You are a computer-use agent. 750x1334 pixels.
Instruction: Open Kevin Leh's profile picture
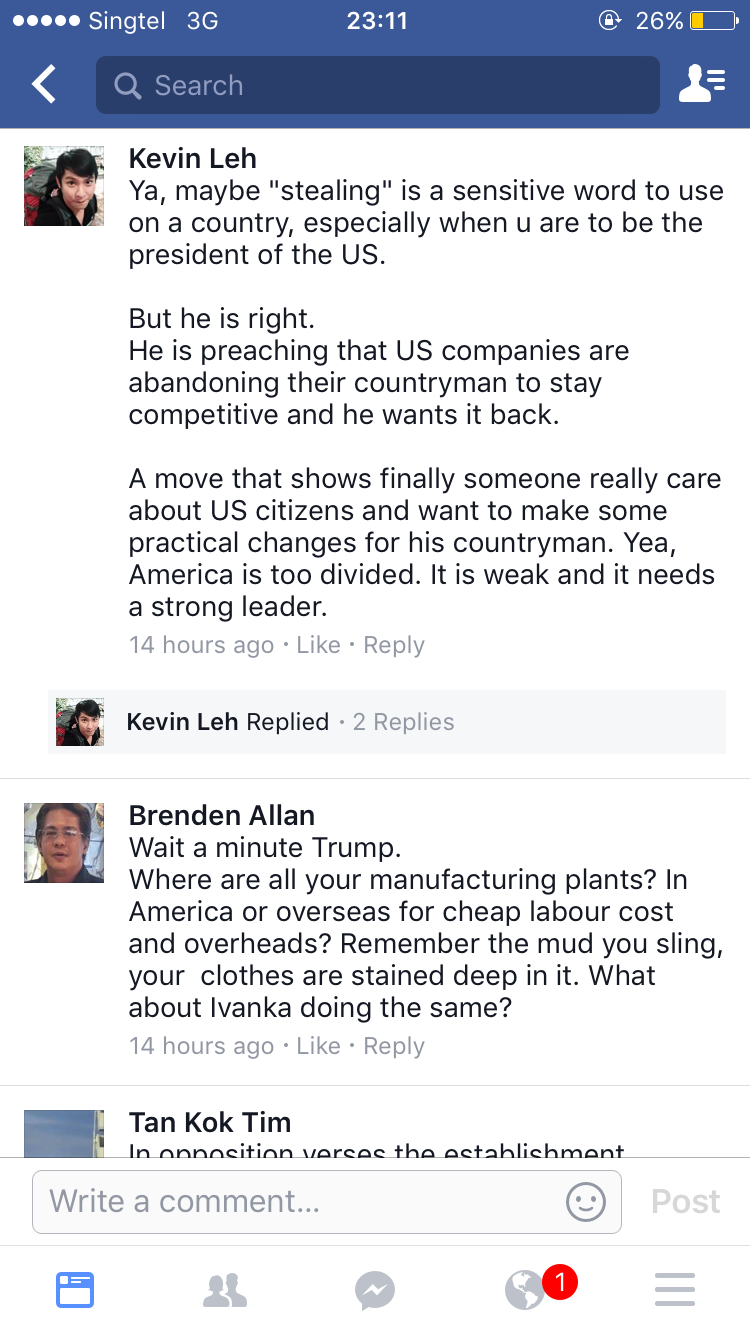click(x=64, y=186)
